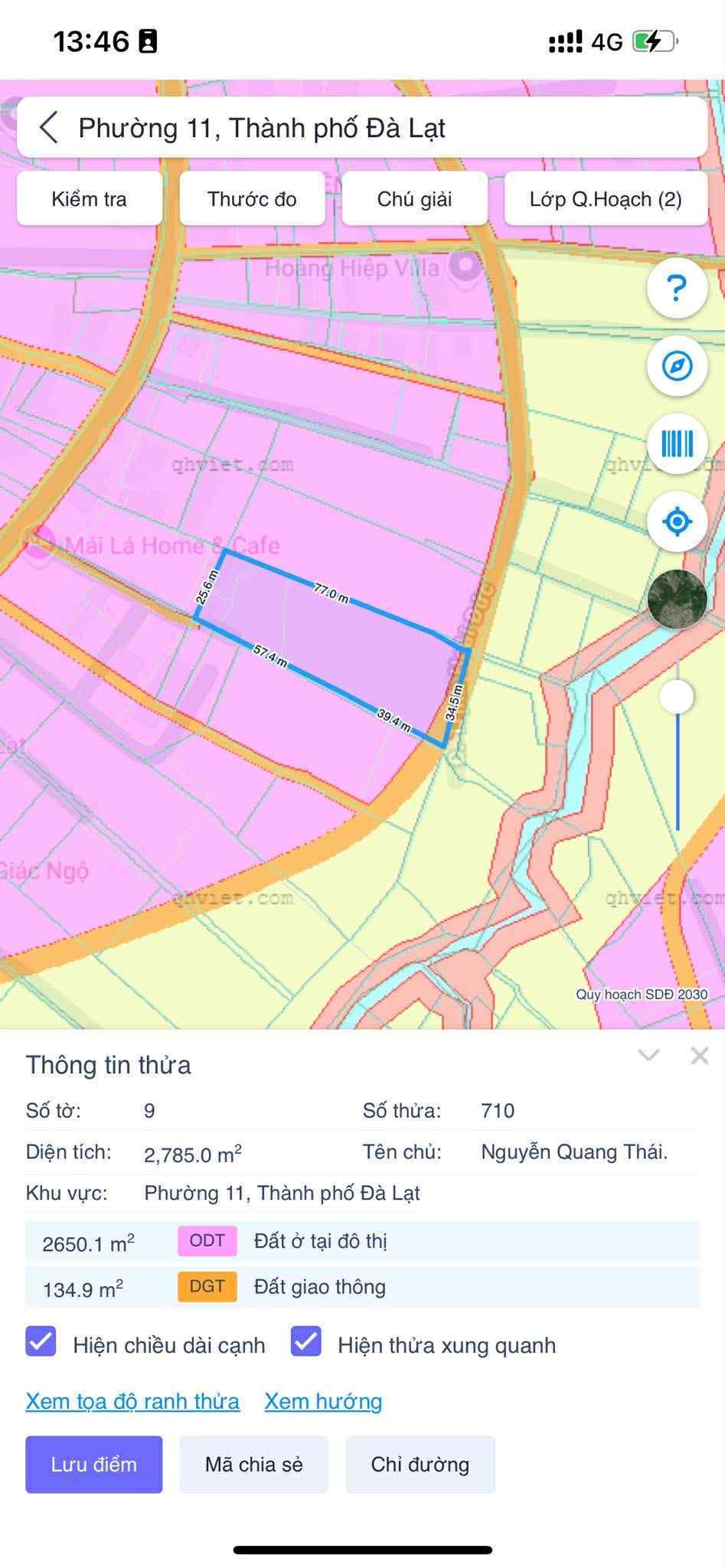
Task: Collapse the Thông tin thửa panel
Action: (648, 1056)
